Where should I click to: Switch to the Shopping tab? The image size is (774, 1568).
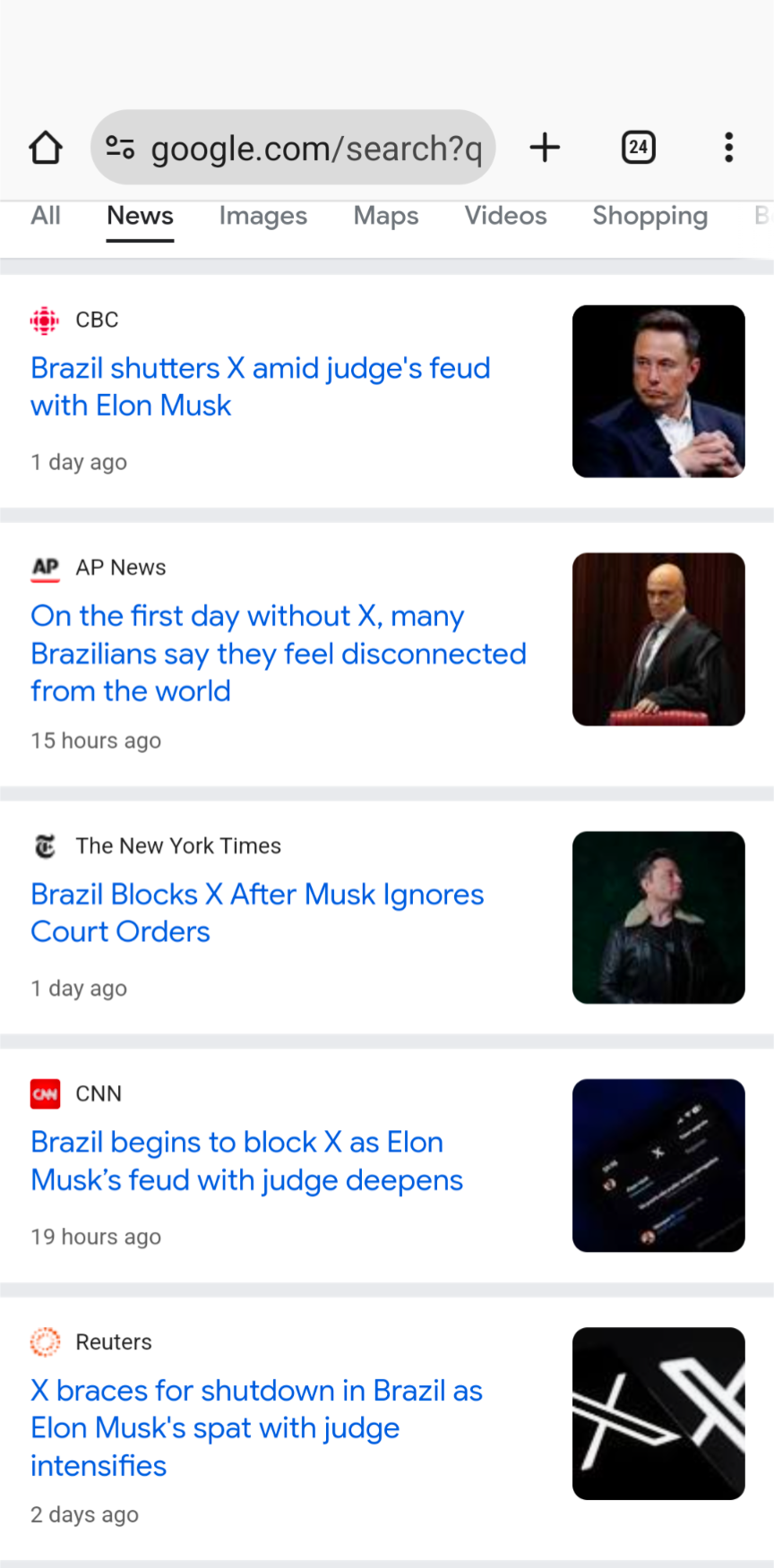coord(650,216)
